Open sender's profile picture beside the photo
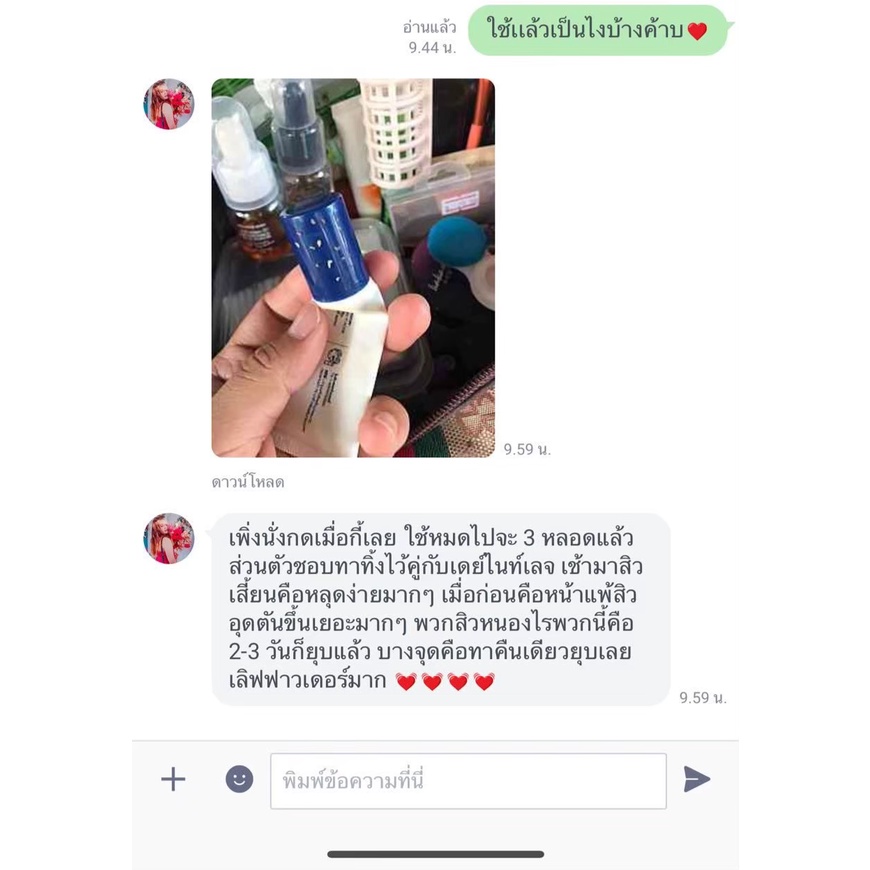 point(169,104)
